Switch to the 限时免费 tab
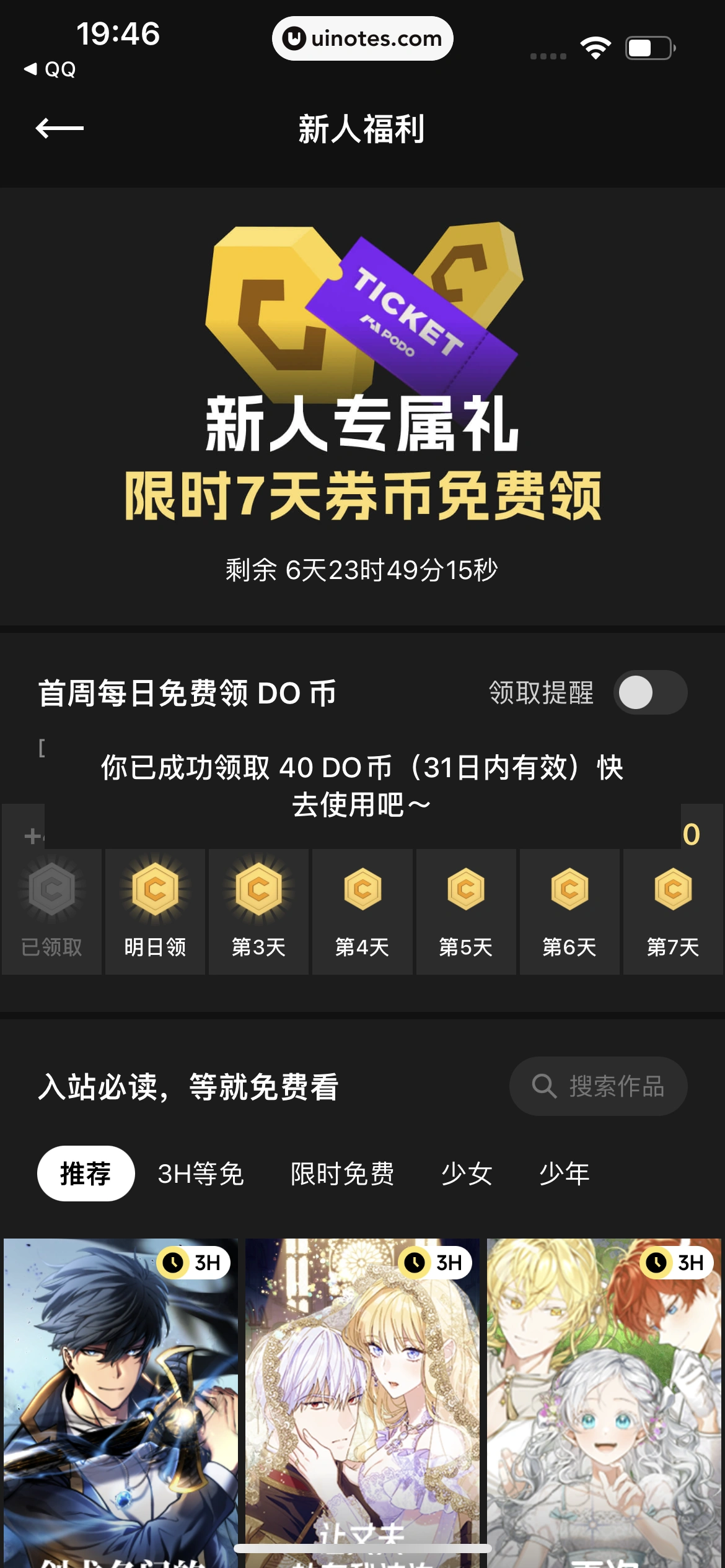725x1568 pixels. click(x=342, y=1174)
